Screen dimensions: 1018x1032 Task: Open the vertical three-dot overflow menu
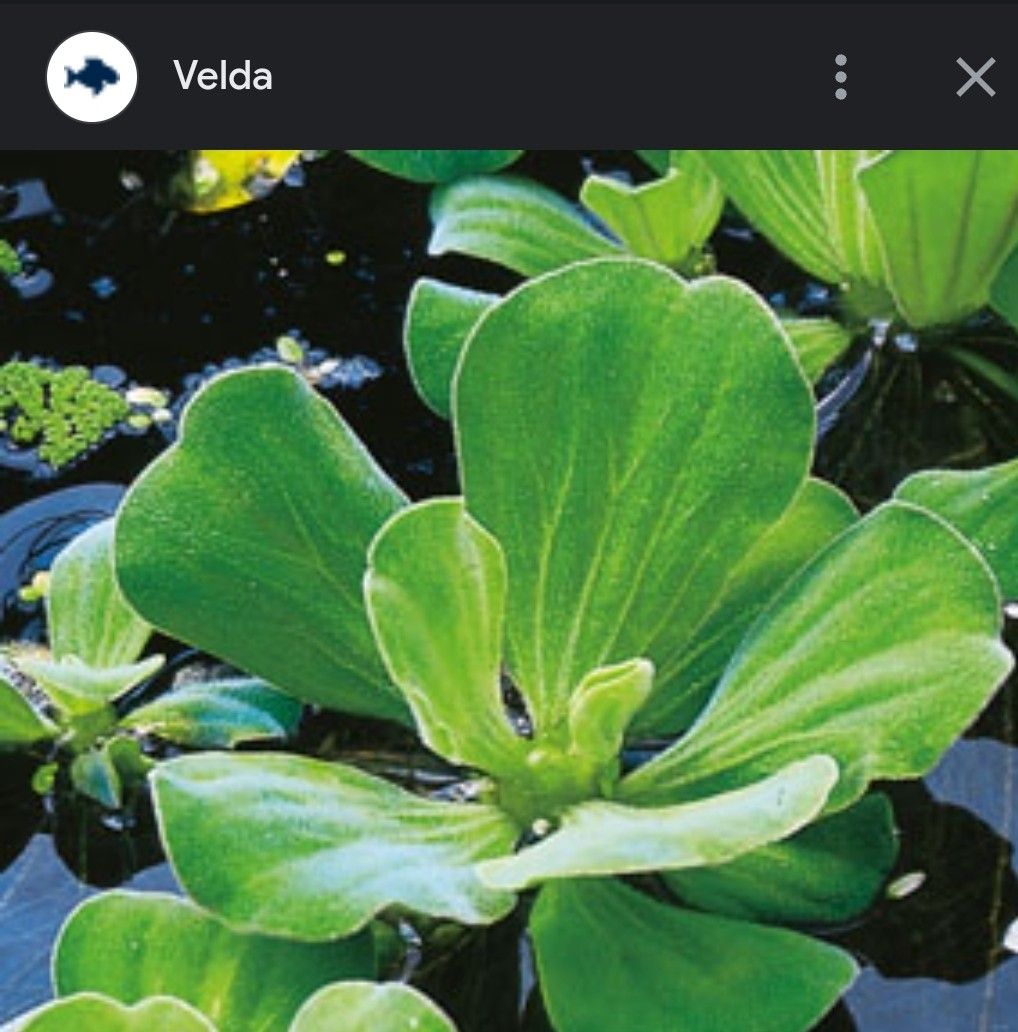(x=842, y=75)
